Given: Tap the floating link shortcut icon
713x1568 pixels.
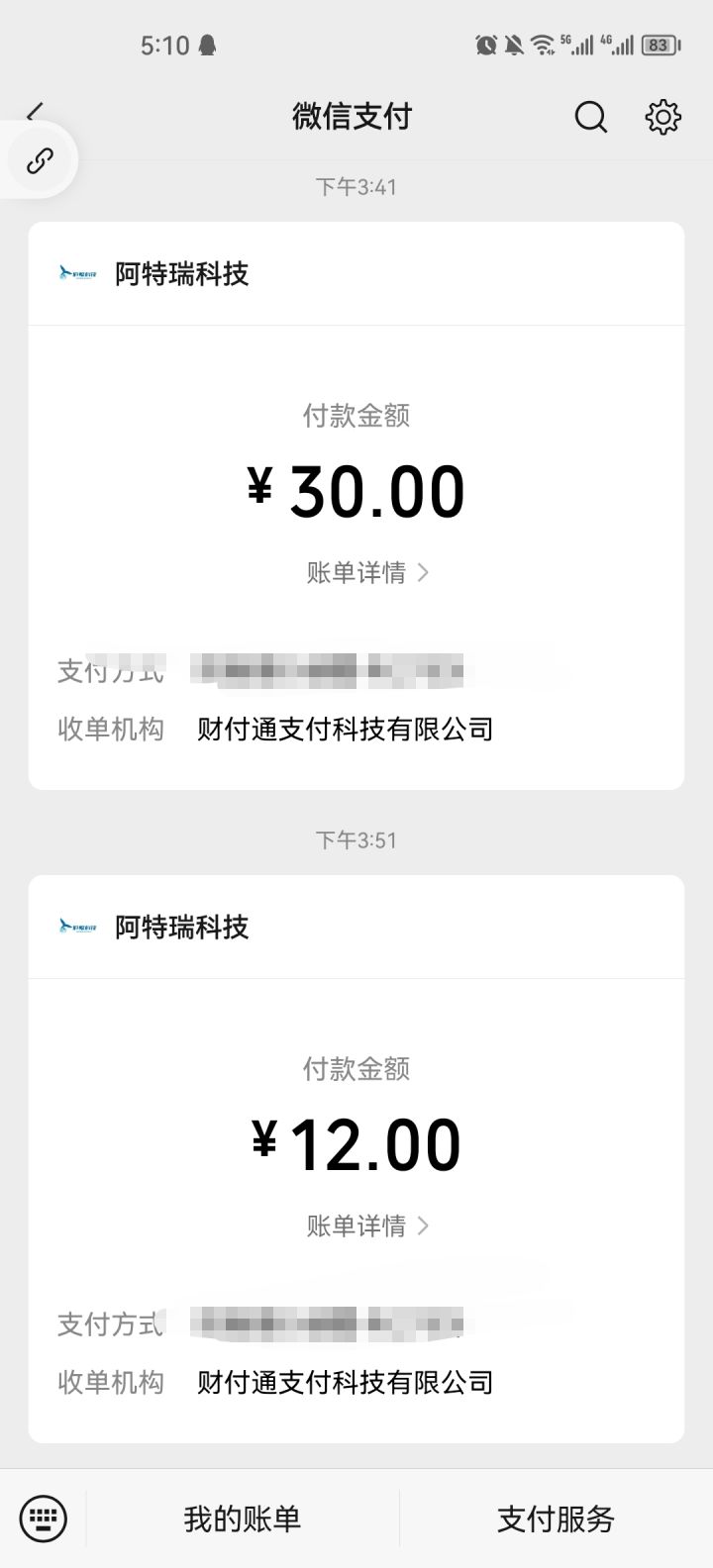Looking at the screenshot, I should pyautogui.click(x=38, y=159).
